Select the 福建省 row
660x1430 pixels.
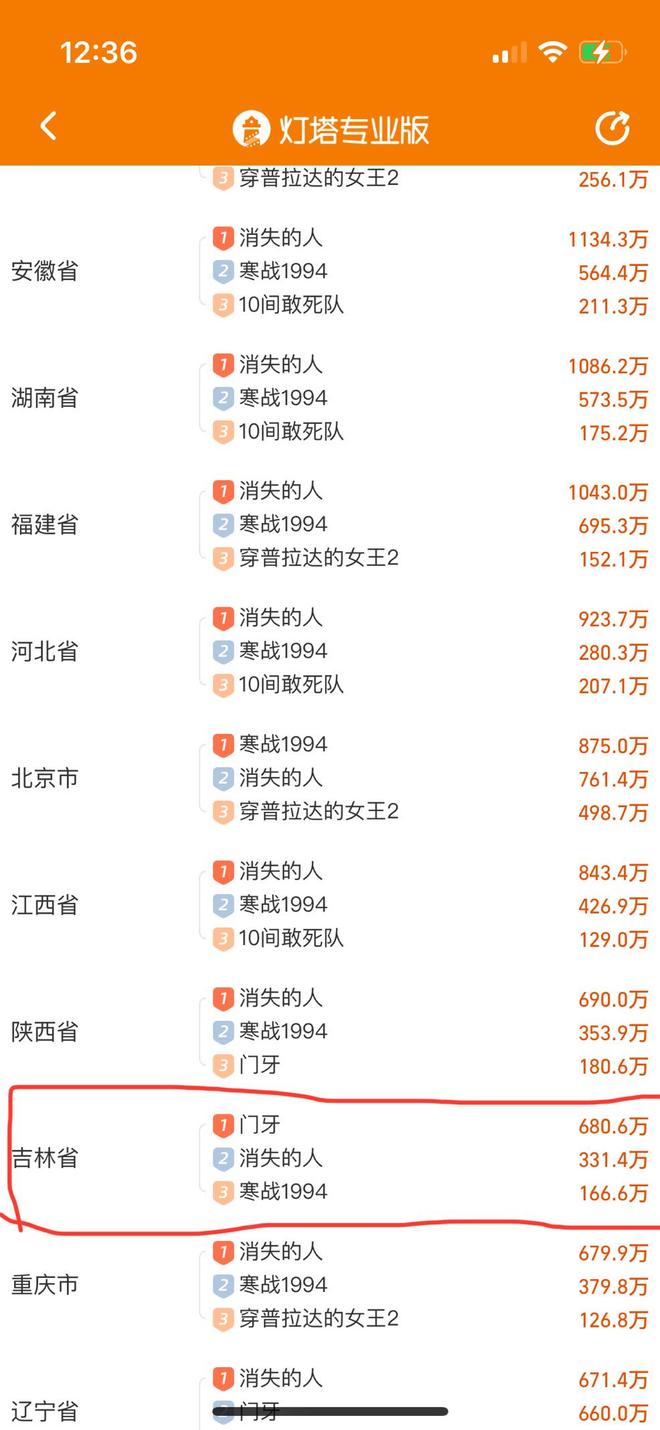click(x=330, y=524)
